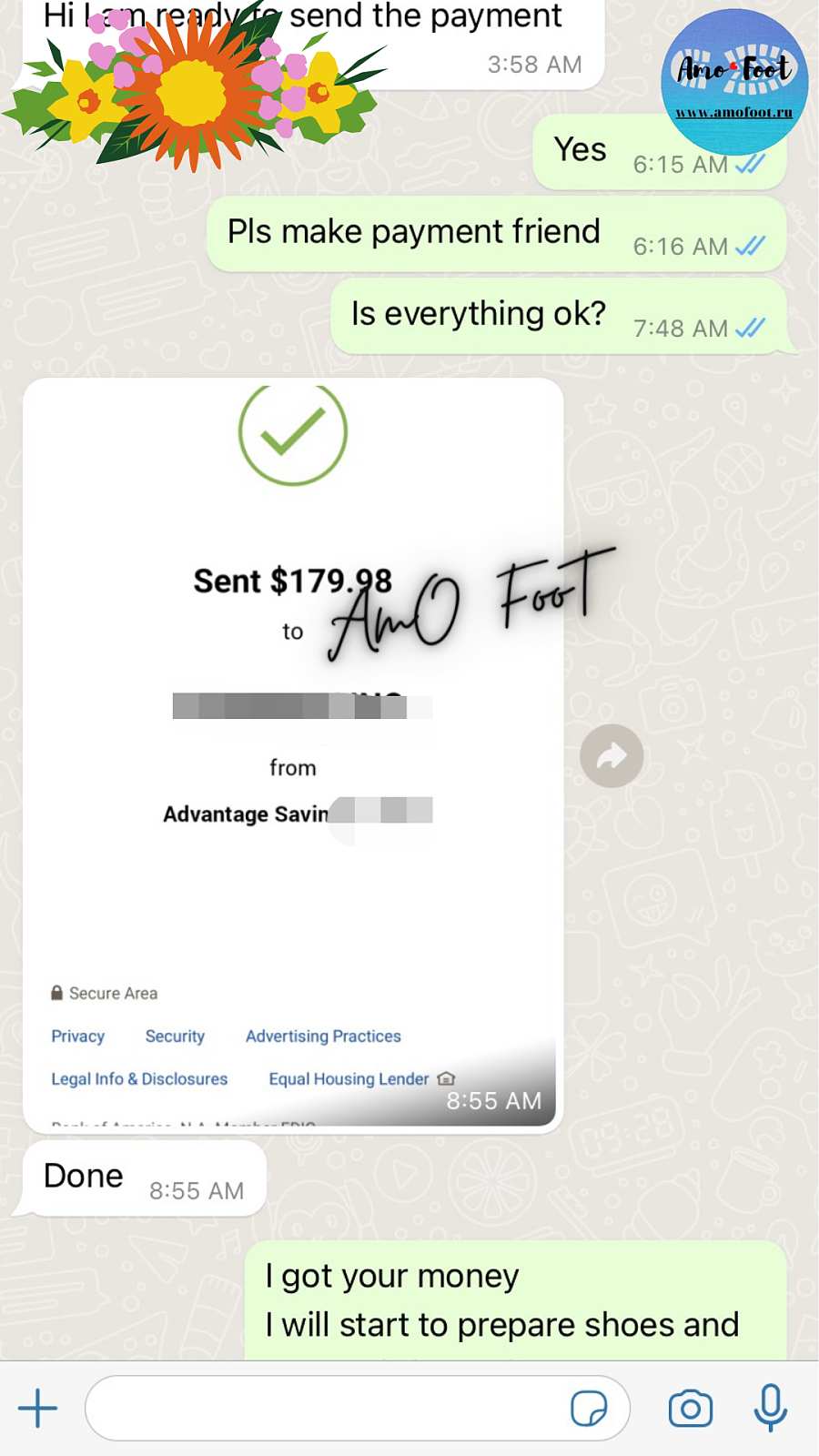Open the attachment plus menu

[x=37, y=1408]
